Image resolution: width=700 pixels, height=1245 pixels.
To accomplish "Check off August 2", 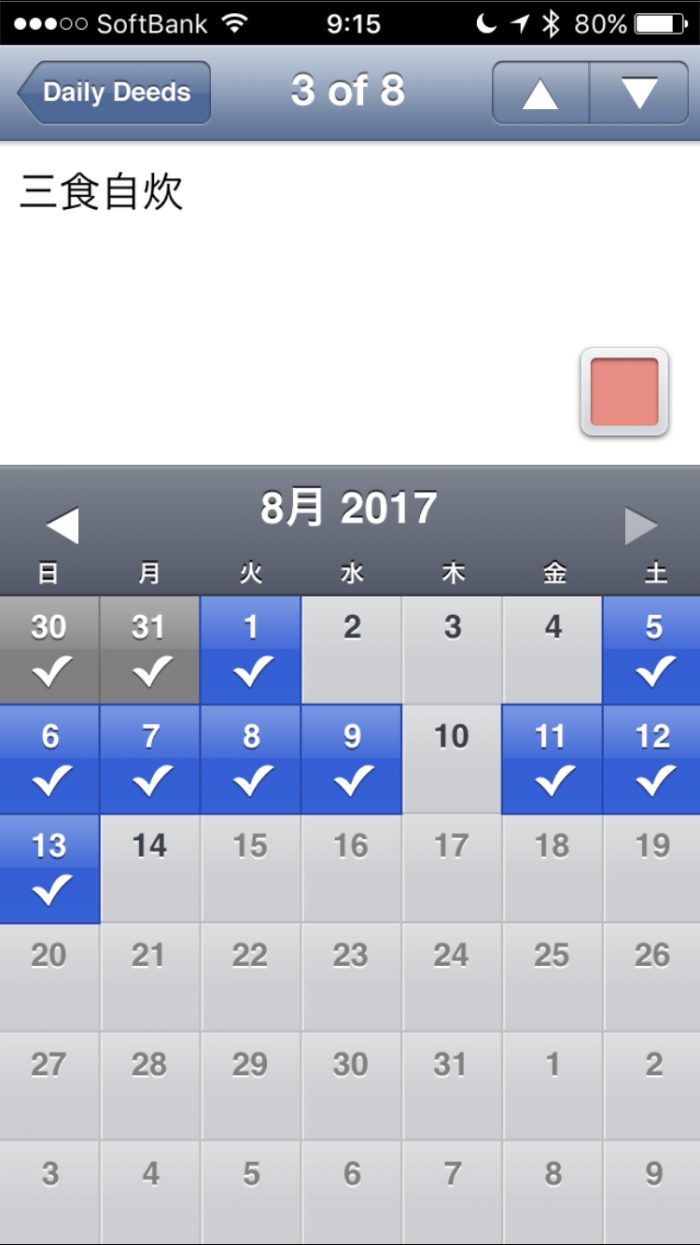I will click(352, 650).
